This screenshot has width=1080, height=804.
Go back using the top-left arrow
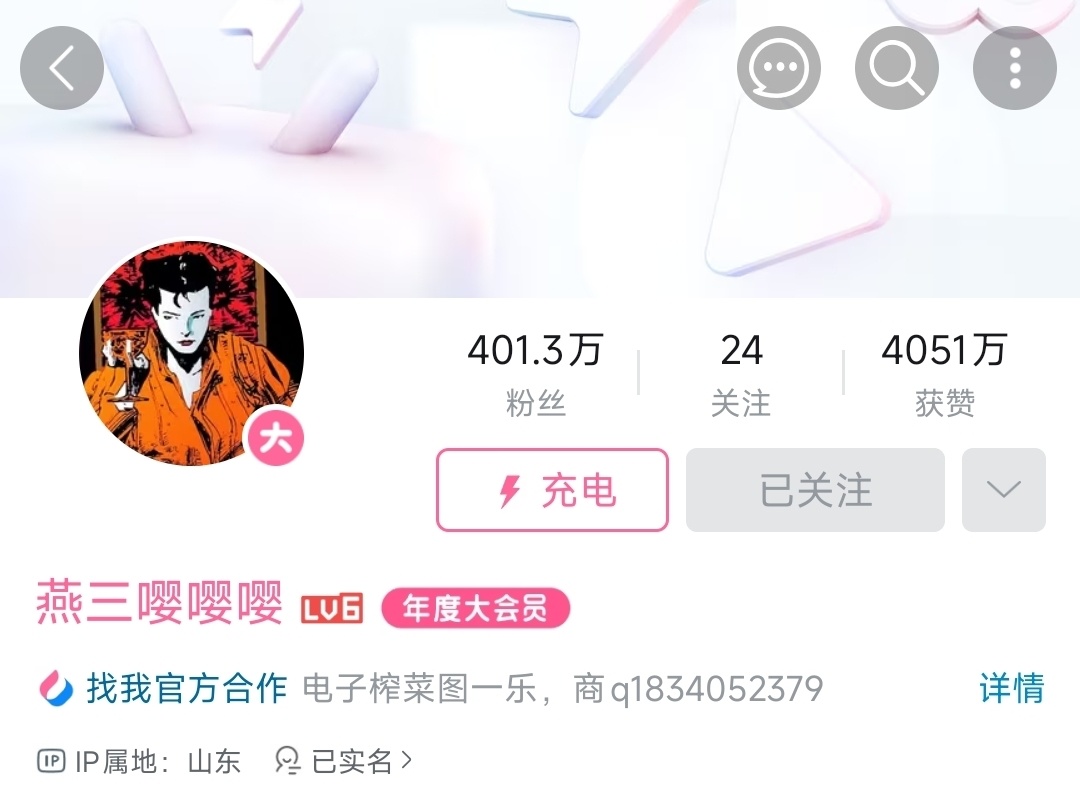pos(62,68)
